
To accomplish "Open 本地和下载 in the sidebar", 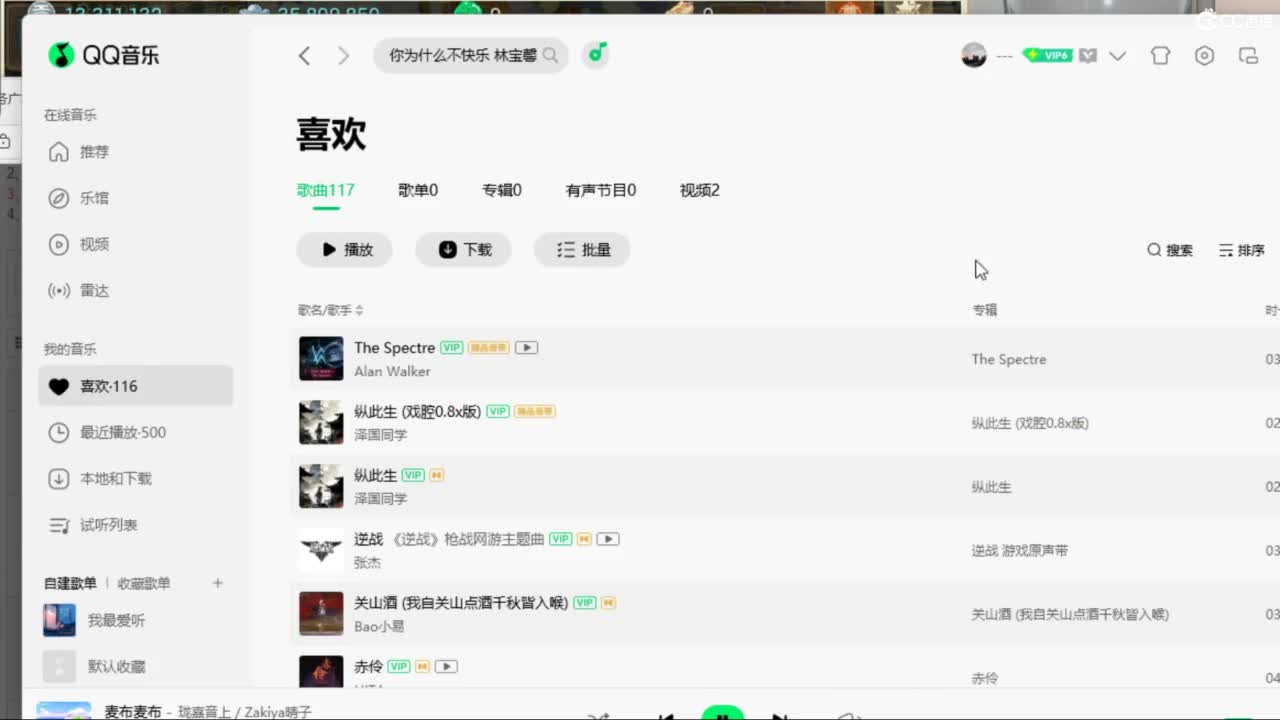I will click(x=115, y=478).
